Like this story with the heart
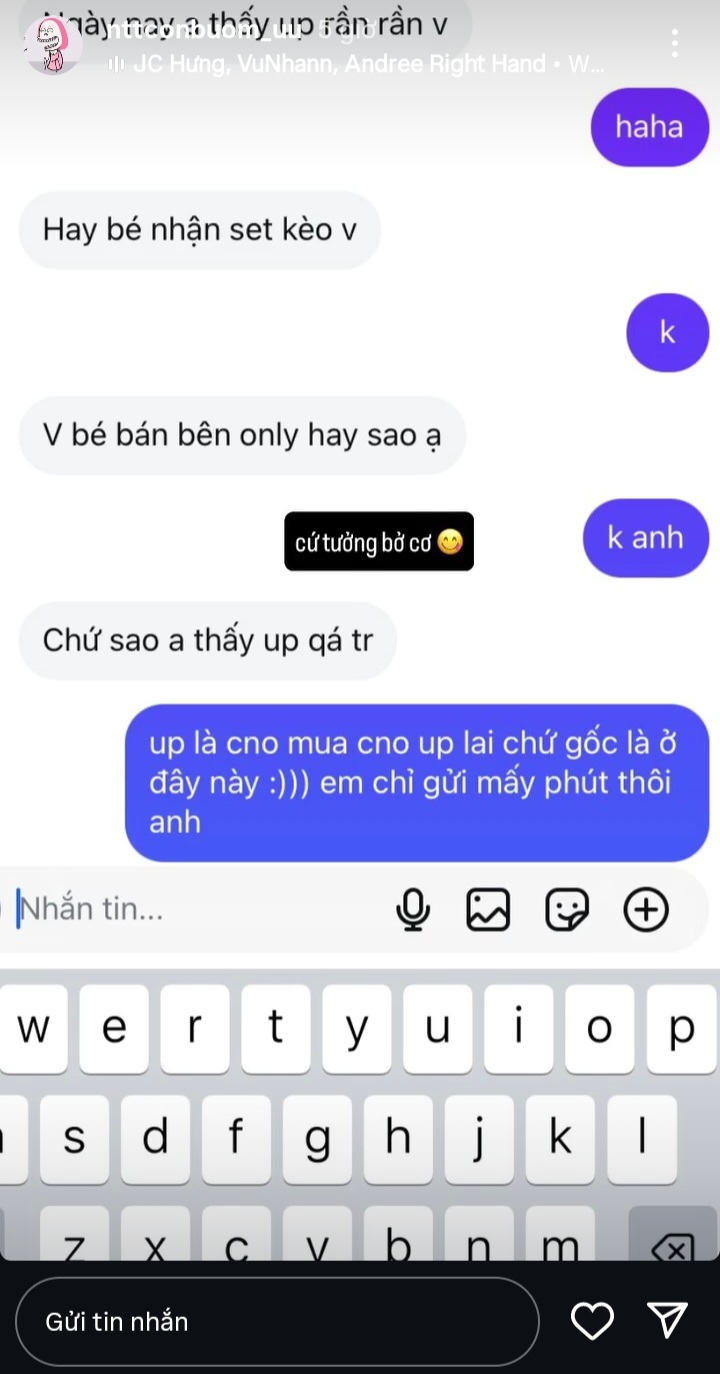The image size is (720, 1374). coord(592,1321)
